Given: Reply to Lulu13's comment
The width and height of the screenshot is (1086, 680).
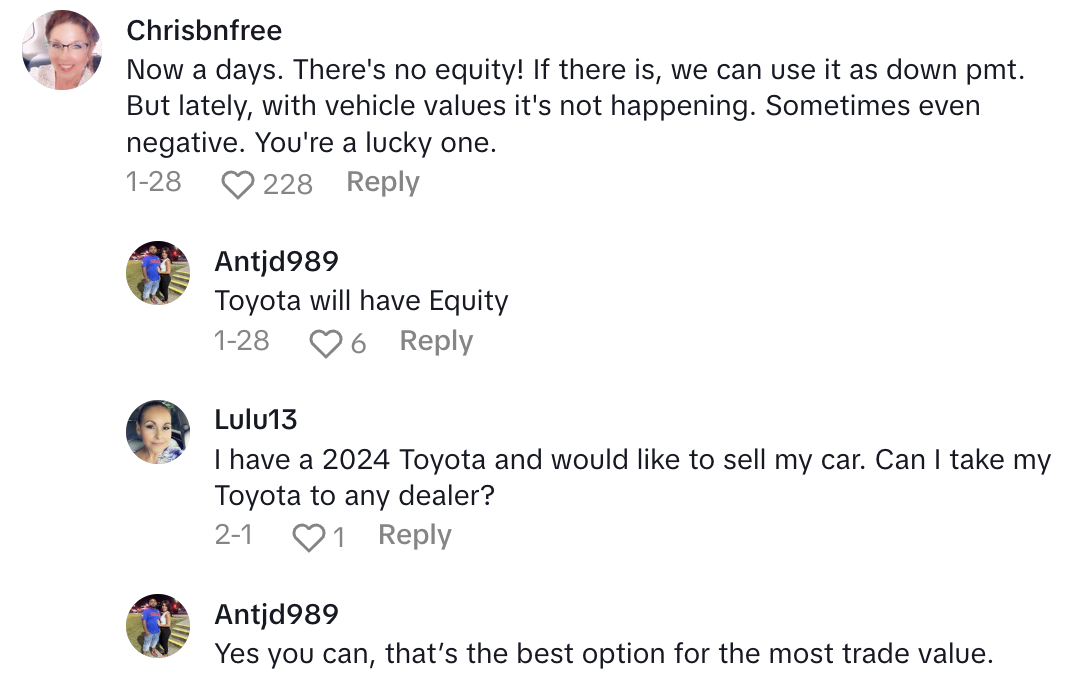Looking at the screenshot, I should pos(414,535).
